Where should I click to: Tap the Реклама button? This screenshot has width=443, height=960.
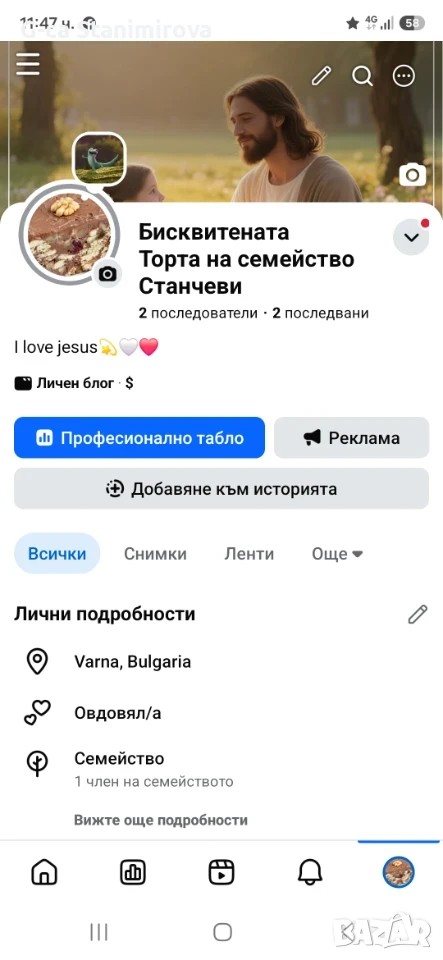coord(351,438)
